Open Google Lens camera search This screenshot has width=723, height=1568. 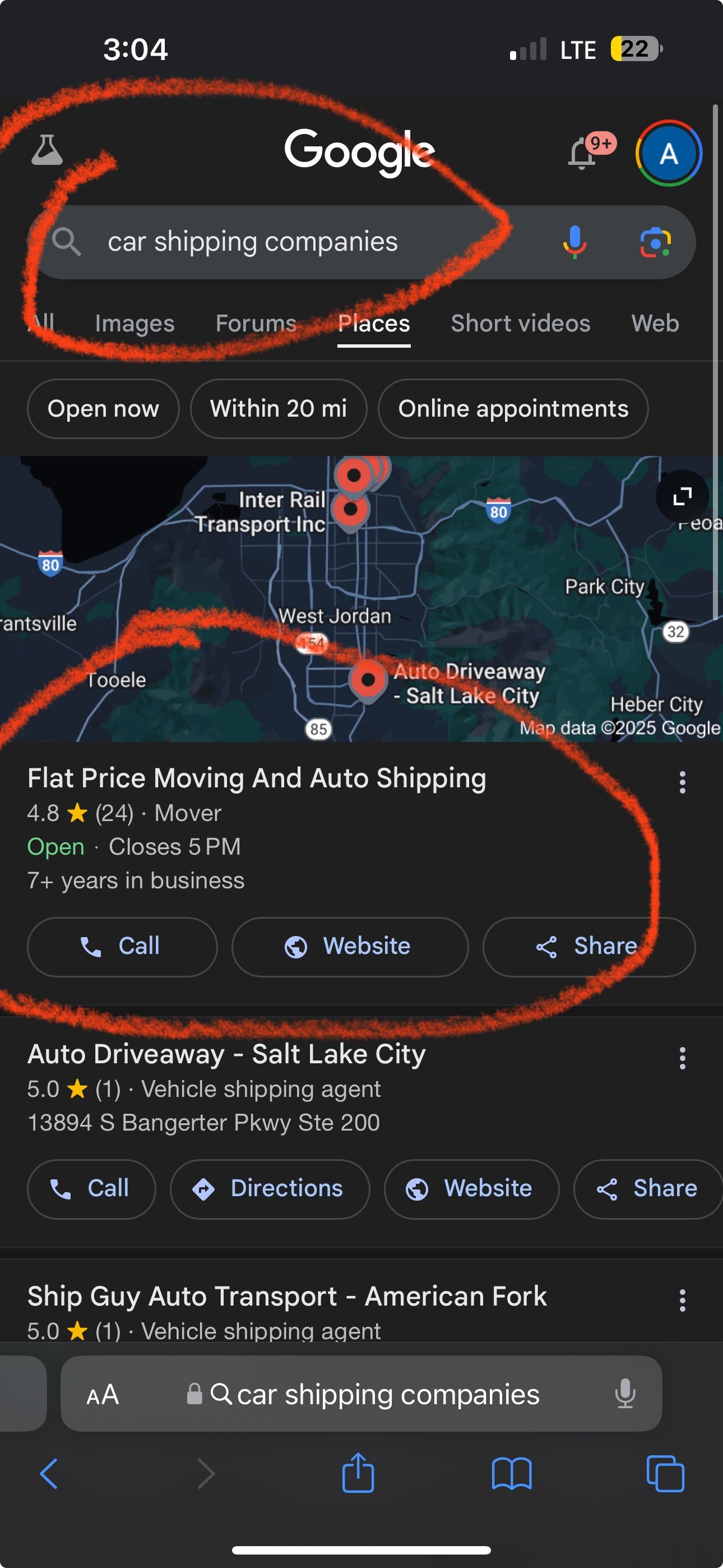coord(655,242)
